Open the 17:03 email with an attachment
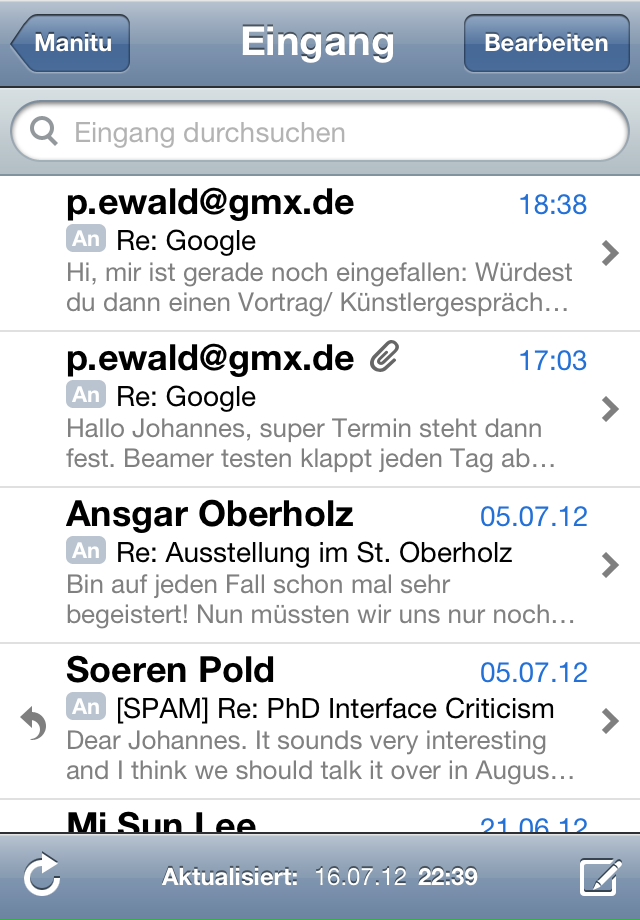This screenshot has height=920, width=640. (320, 409)
